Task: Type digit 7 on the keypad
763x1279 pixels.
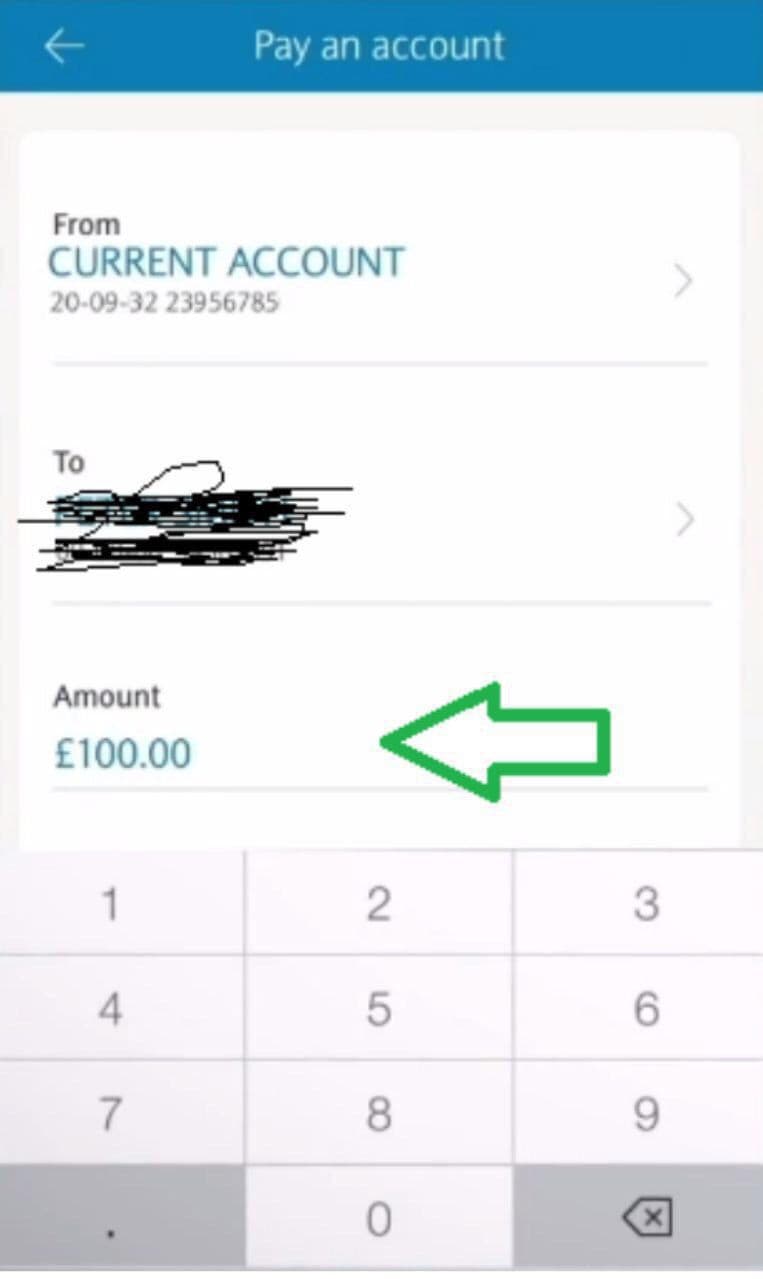Action: tap(111, 1113)
